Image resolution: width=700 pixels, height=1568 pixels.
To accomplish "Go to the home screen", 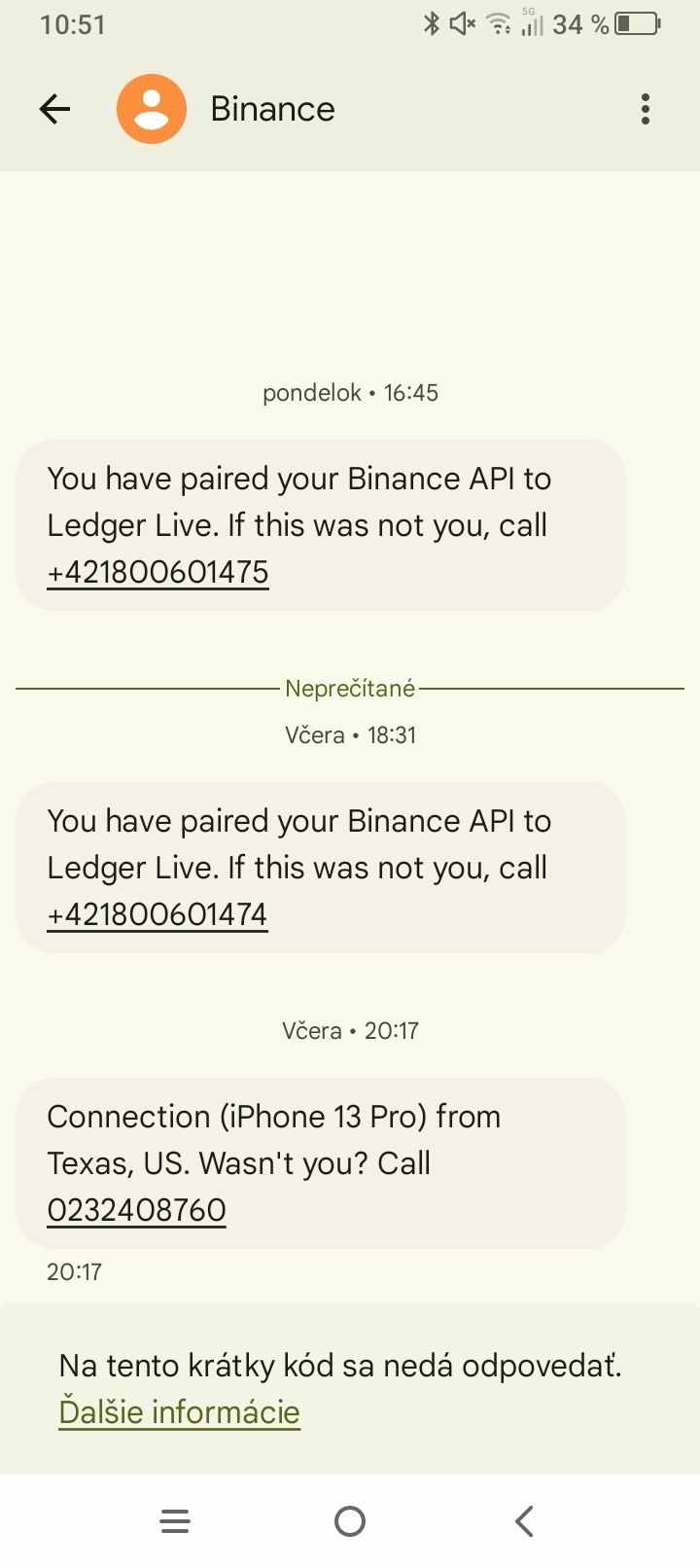I will coord(350,1521).
